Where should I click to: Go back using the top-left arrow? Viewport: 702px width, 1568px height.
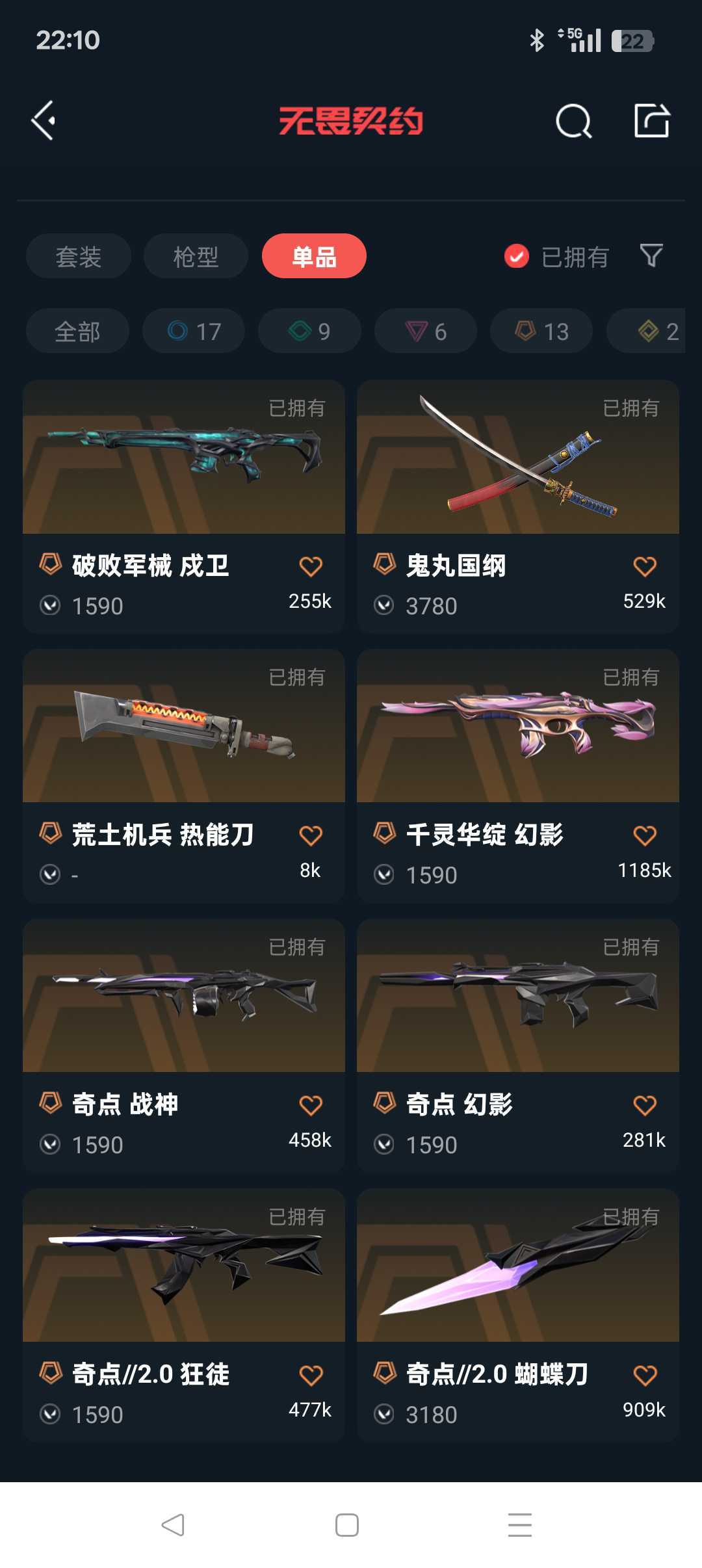click(44, 121)
